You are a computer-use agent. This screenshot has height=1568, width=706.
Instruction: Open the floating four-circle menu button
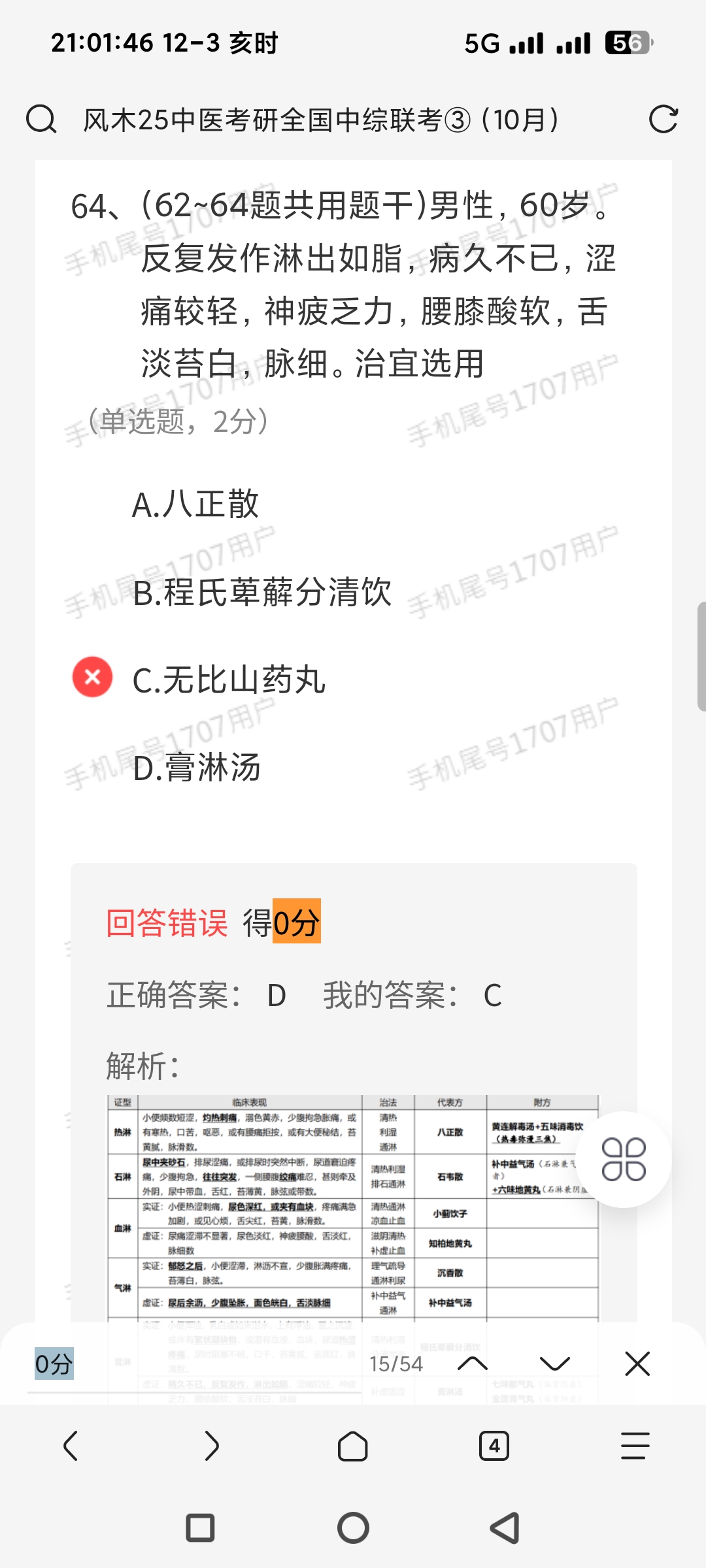[624, 1160]
